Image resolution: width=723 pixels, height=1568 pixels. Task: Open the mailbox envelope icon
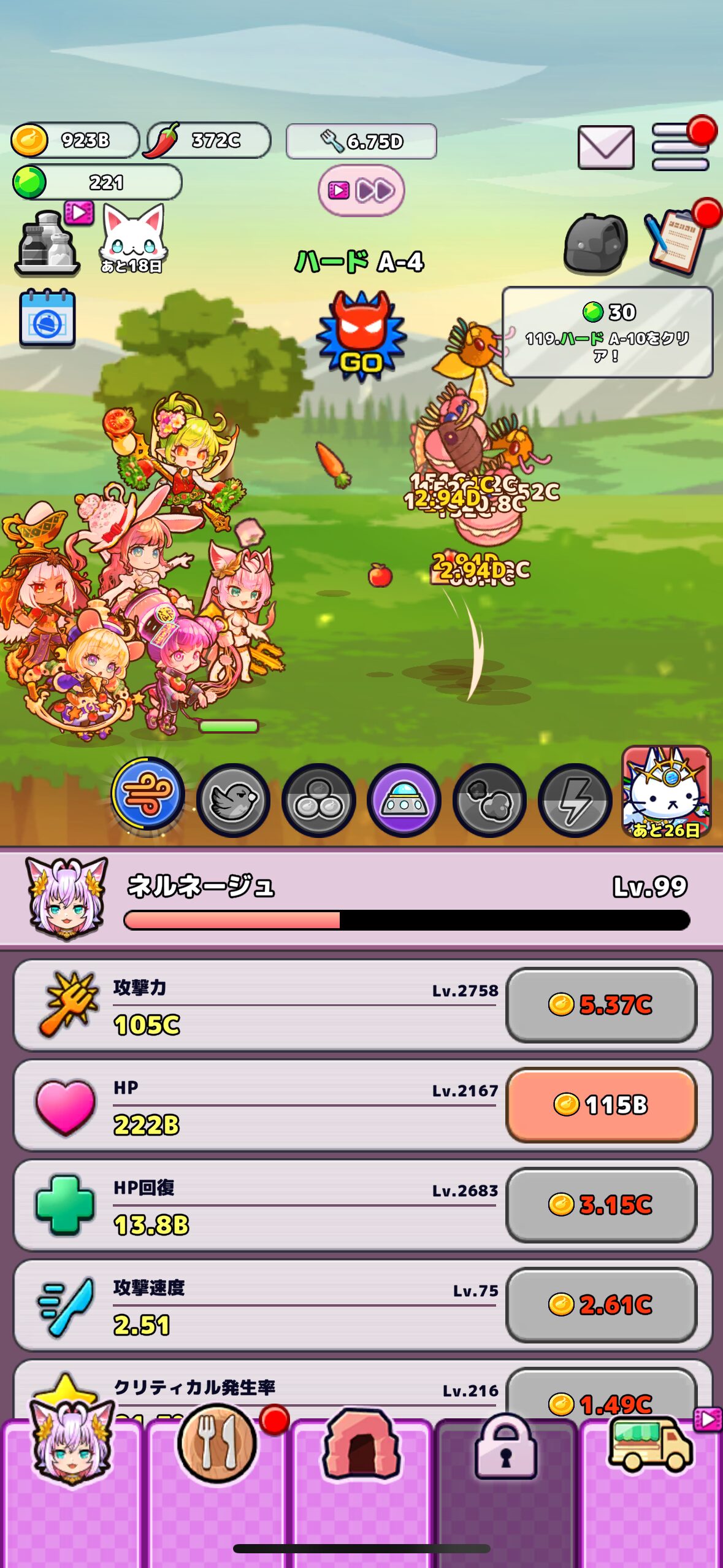[606, 147]
